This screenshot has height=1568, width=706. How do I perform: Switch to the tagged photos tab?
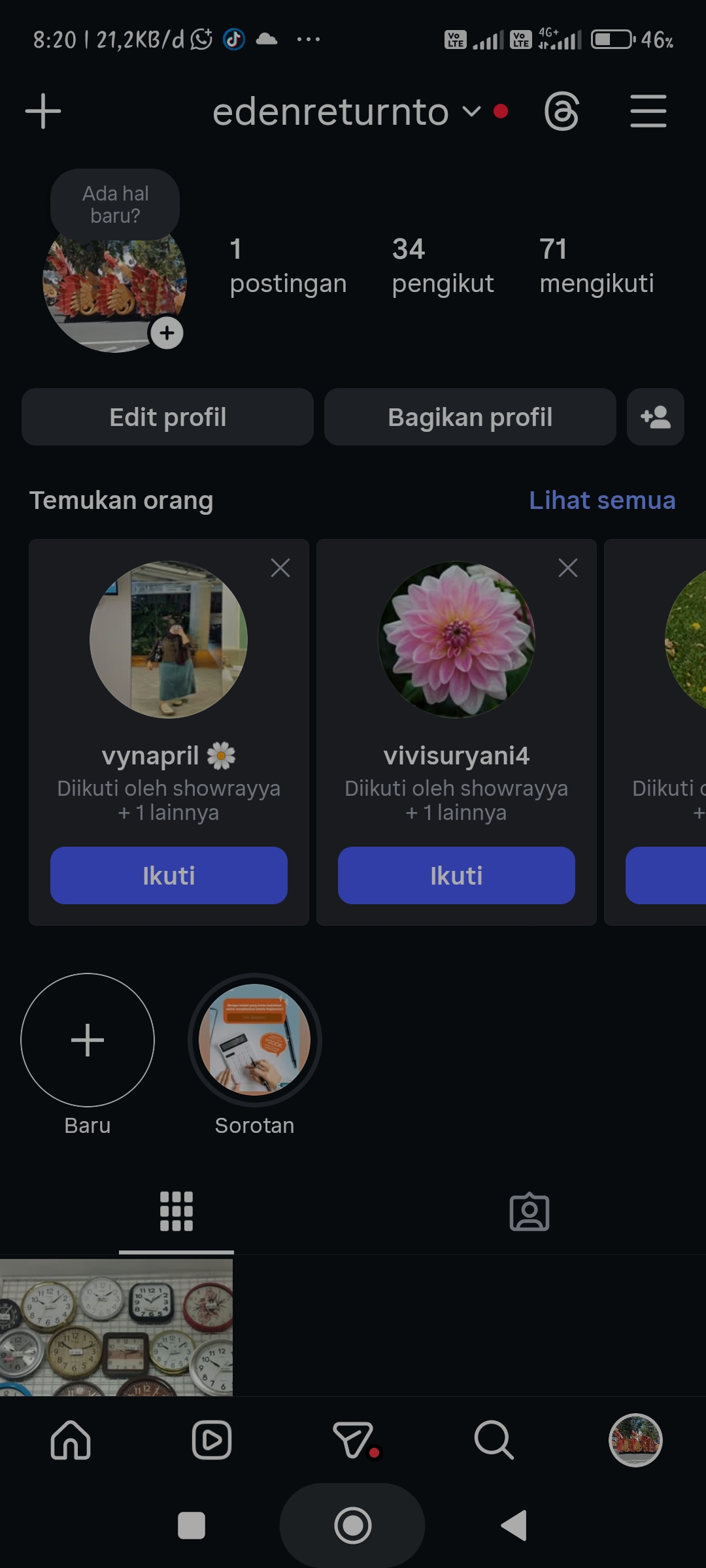529,1213
